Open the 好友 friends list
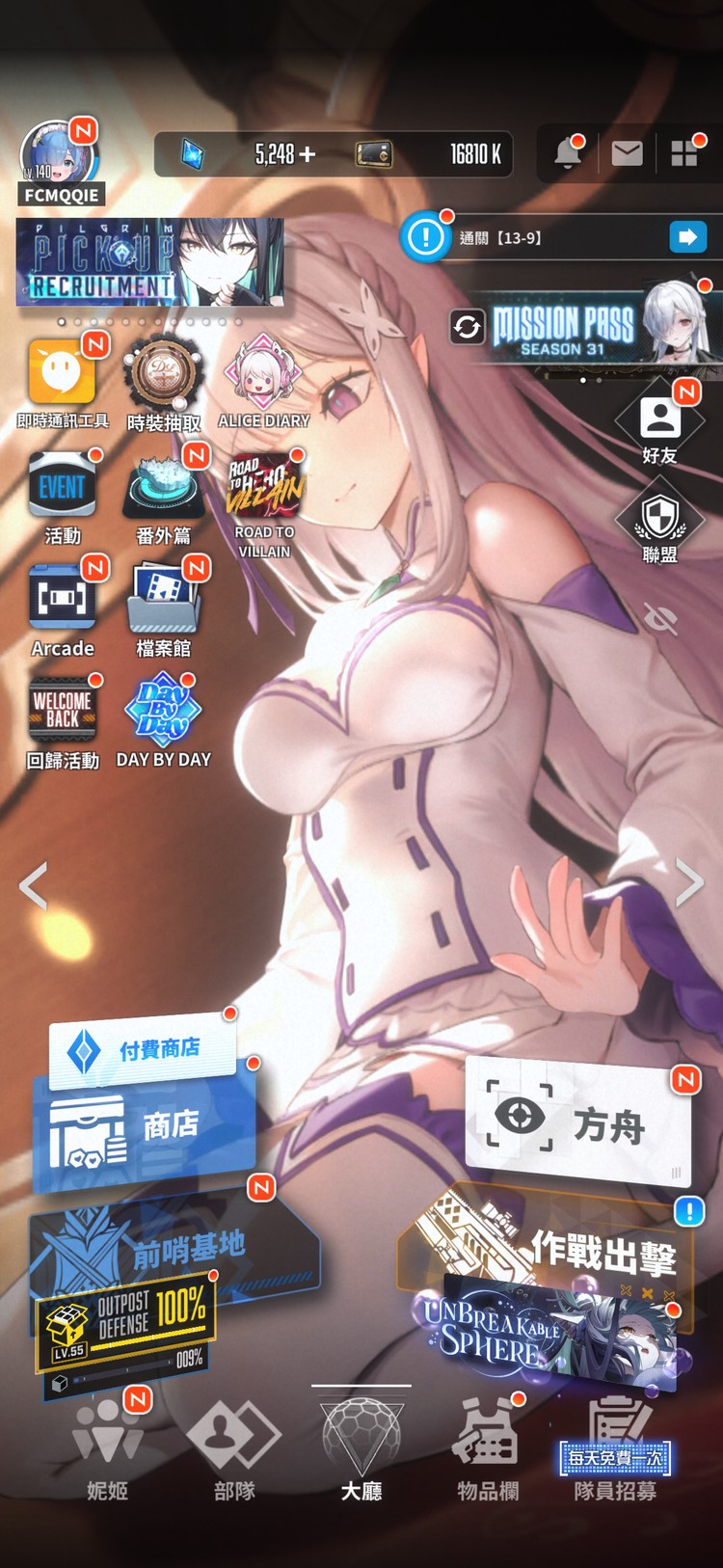The height and width of the screenshot is (1568, 723). [x=660, y=420]
